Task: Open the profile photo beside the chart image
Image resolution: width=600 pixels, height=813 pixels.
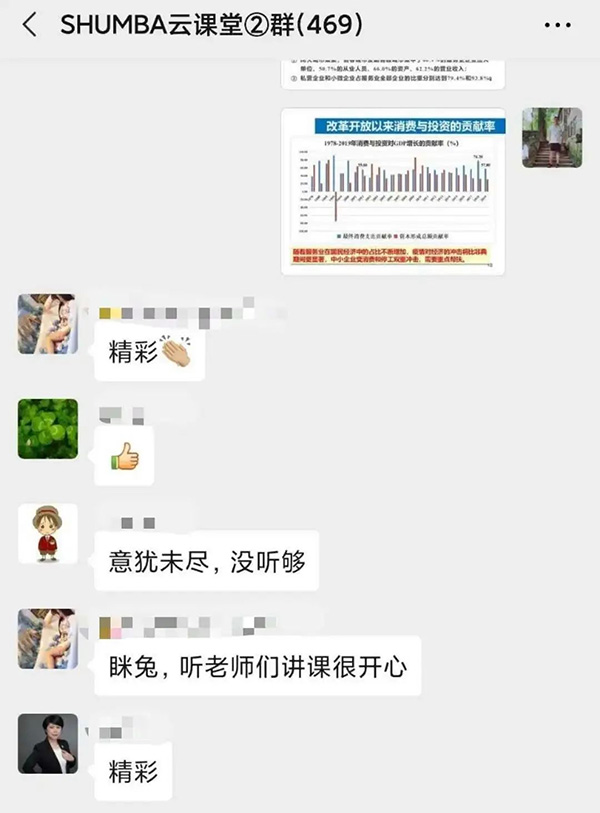Action: pos(551,137)
